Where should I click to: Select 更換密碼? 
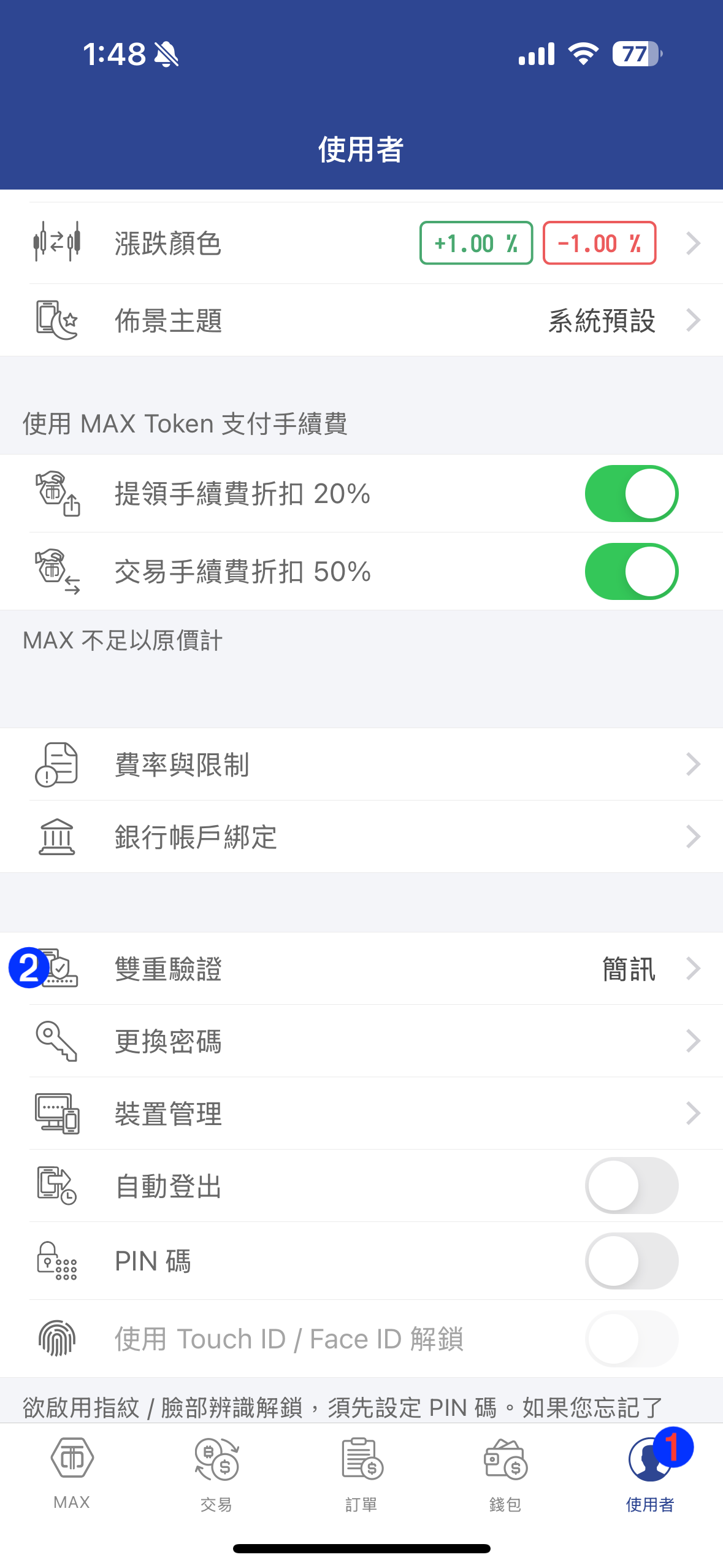pyautogui.click(x=361, y=1041)
